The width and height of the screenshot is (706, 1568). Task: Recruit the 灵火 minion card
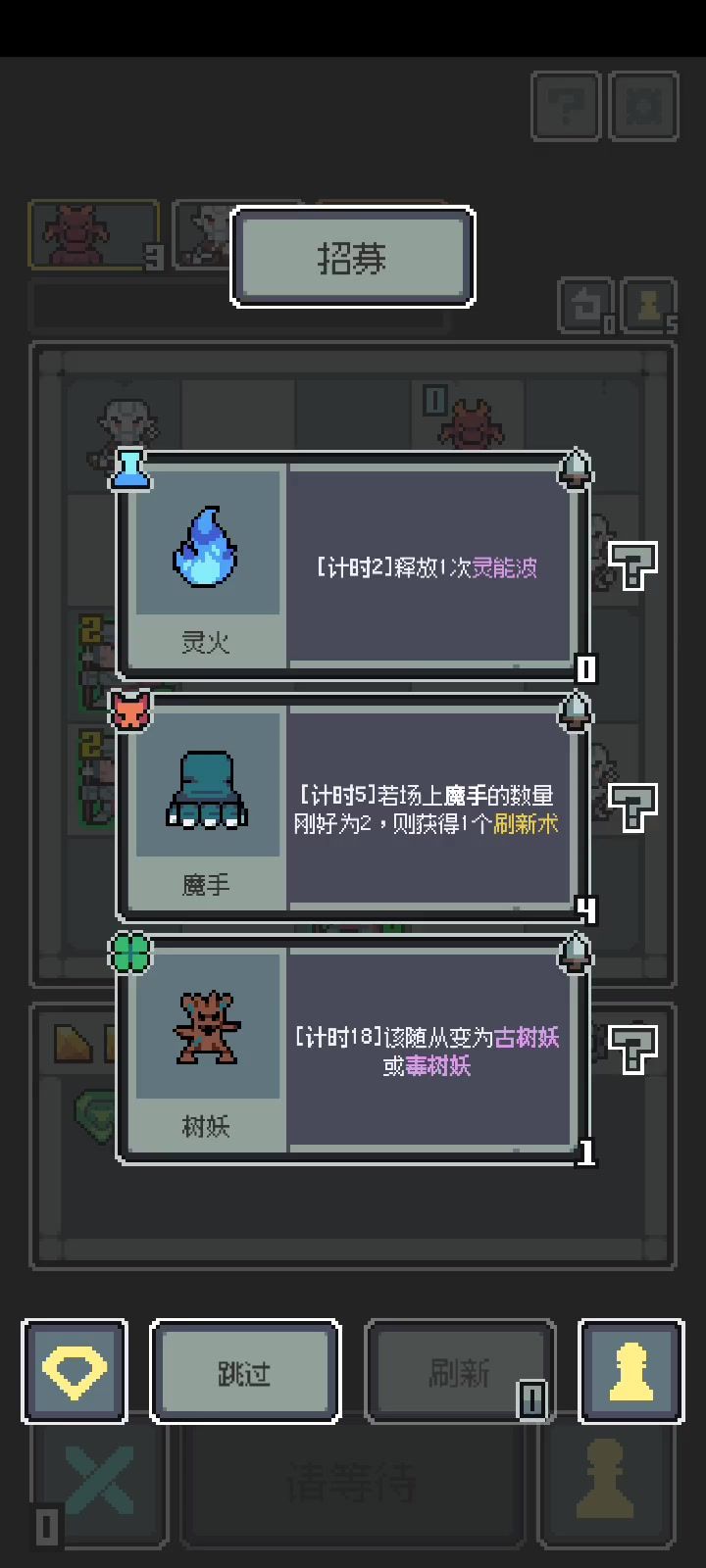pyautogui.click(x=353, y=566)
